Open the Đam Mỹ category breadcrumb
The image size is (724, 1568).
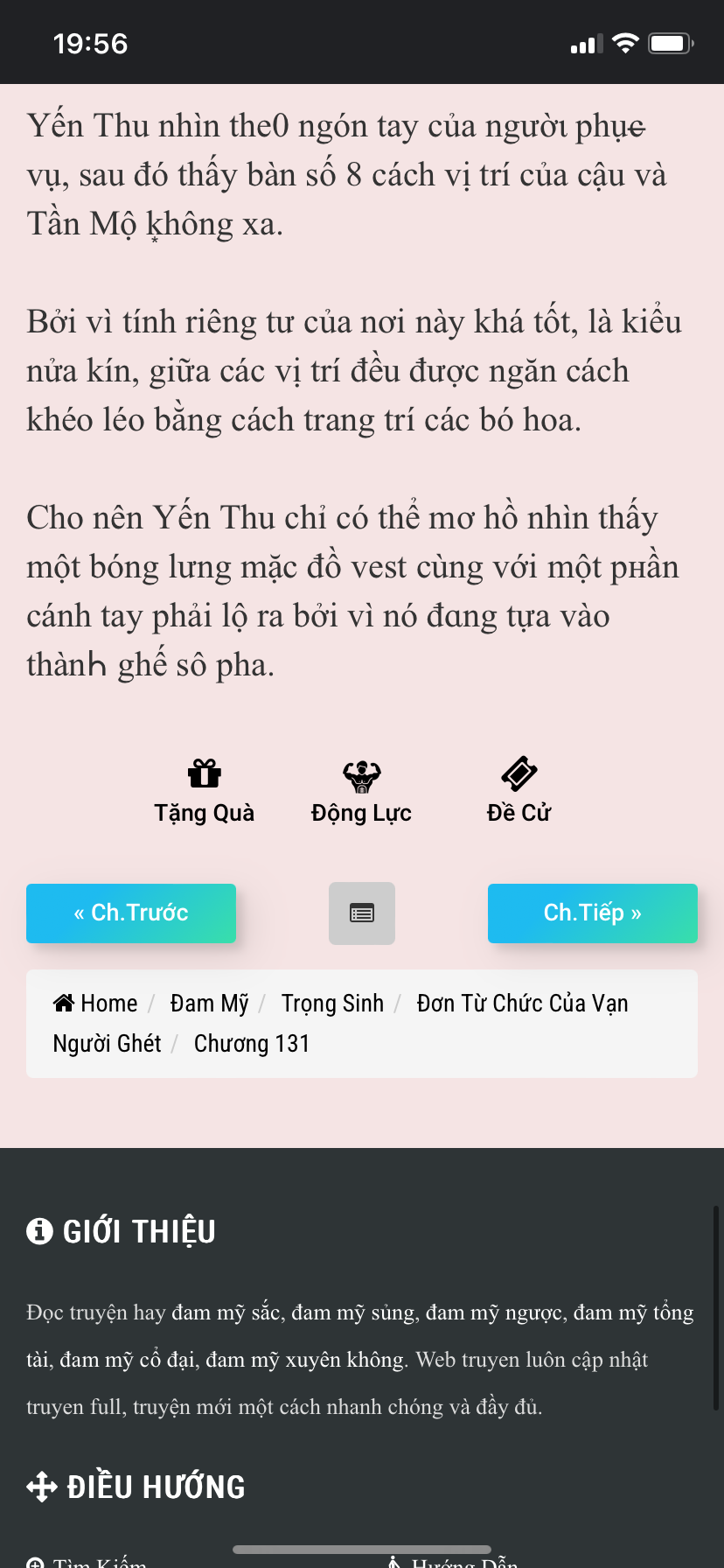click(210, 1004)
